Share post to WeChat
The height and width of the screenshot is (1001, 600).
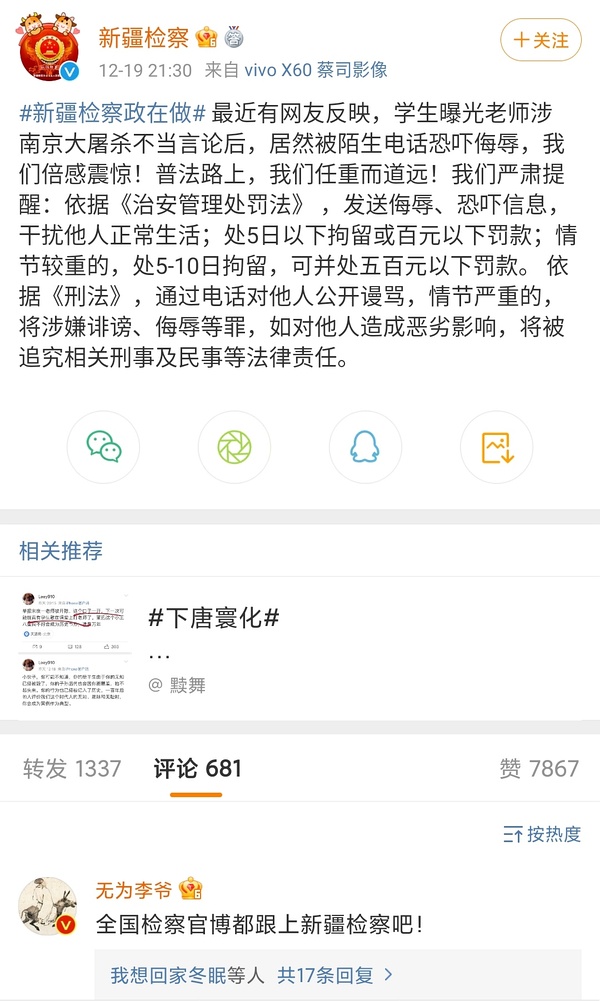102,447
